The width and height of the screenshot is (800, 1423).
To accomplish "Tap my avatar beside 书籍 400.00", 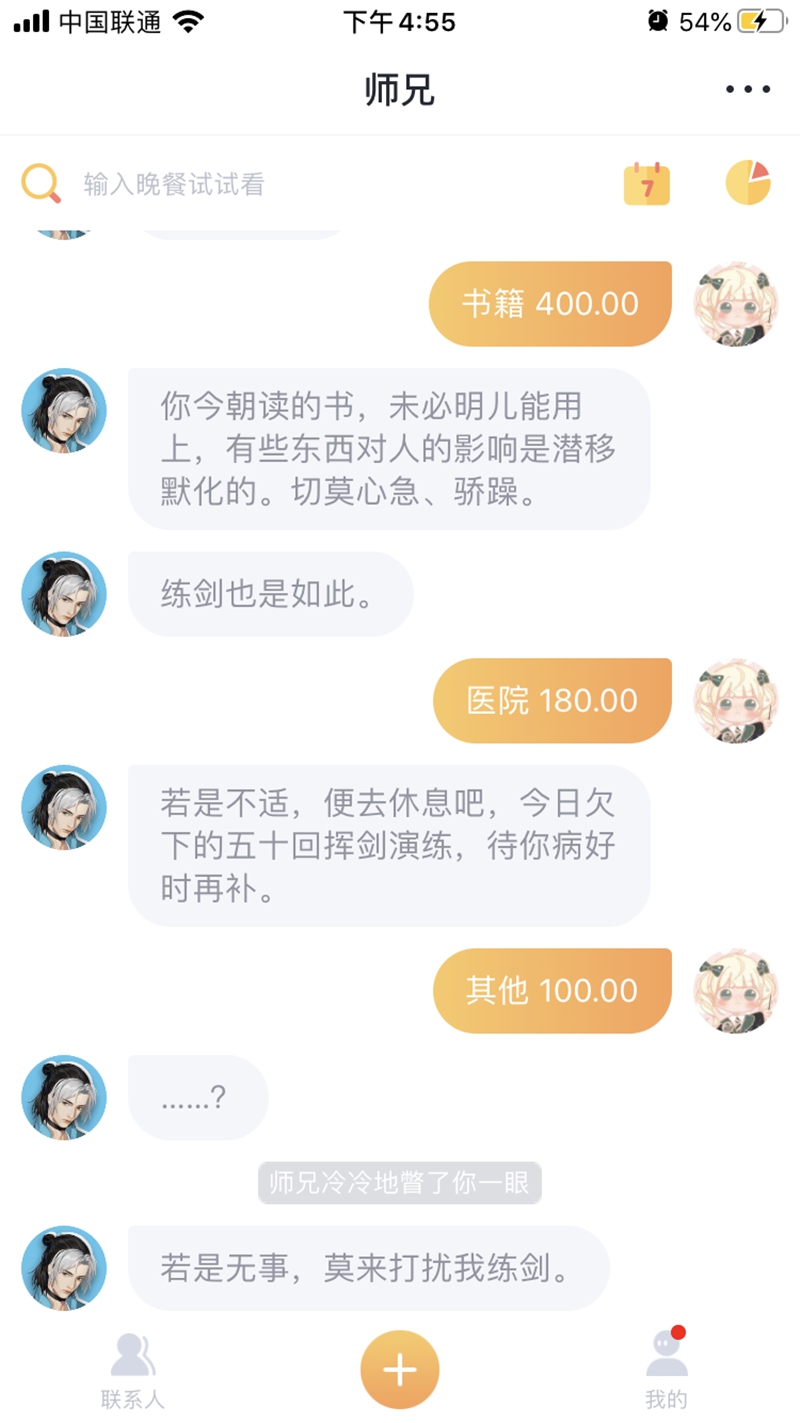I will tap(736, 305).
